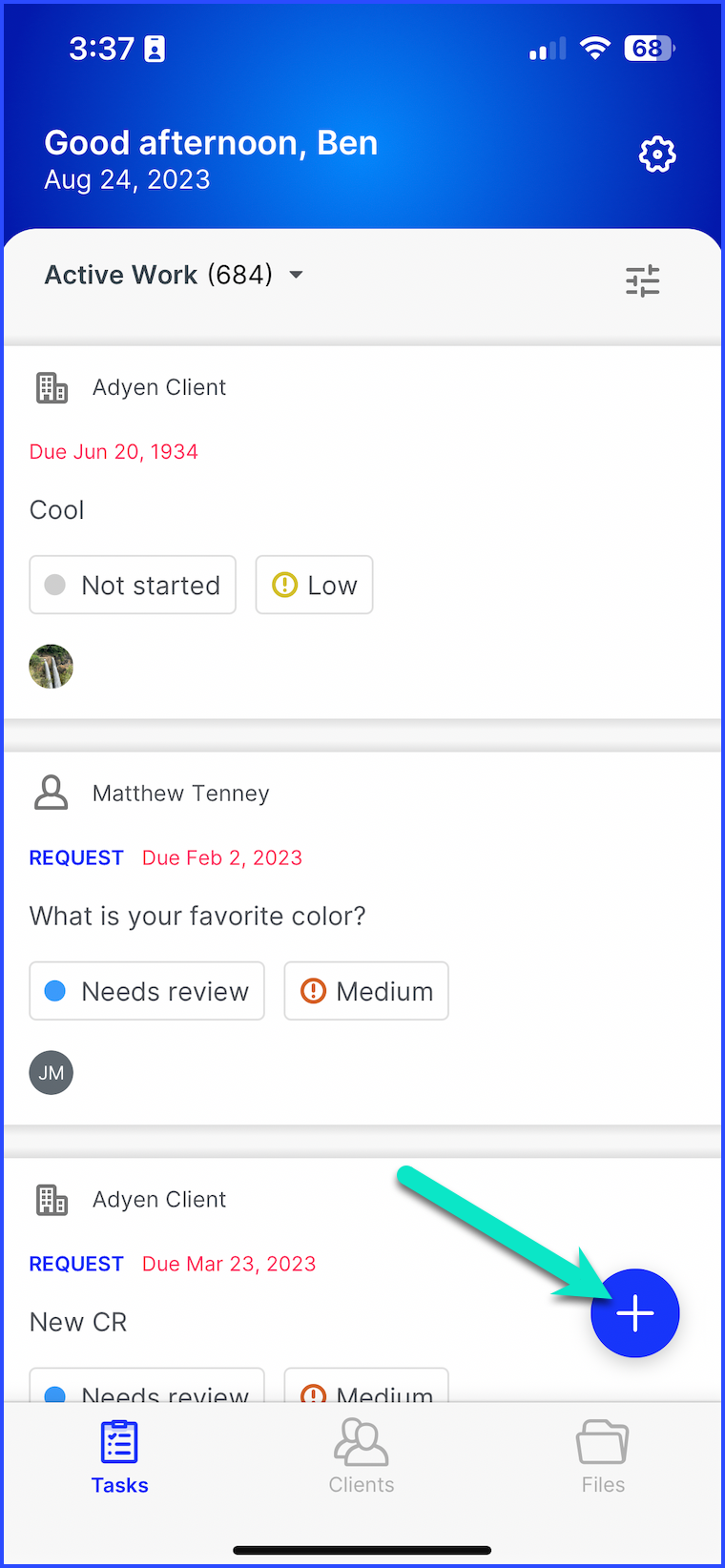Screen dimensions: 725x1568
Task: Switch to the Files tab
Action: coord(603,1456)
